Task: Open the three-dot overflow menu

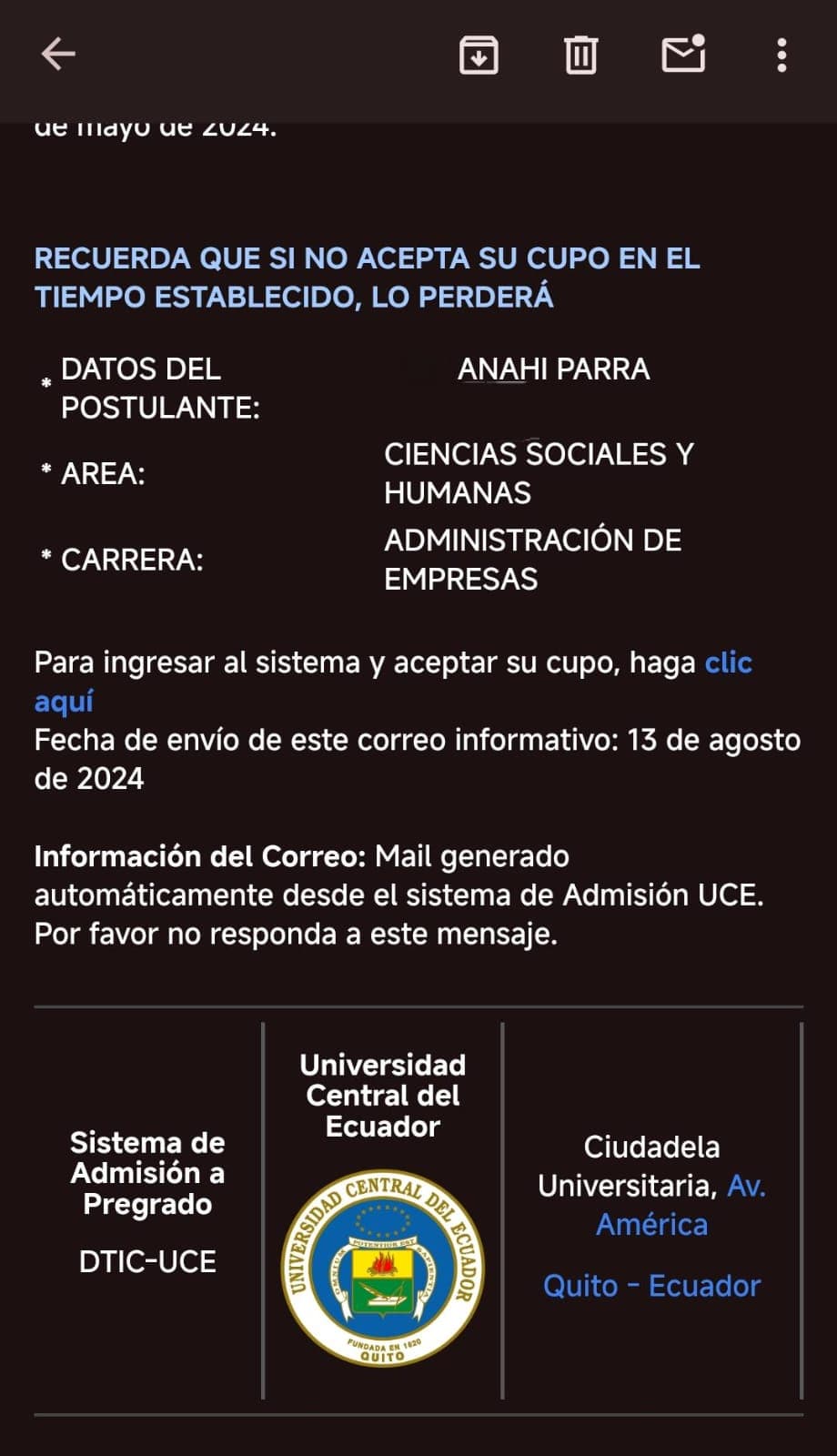Action: pos(779,55)
